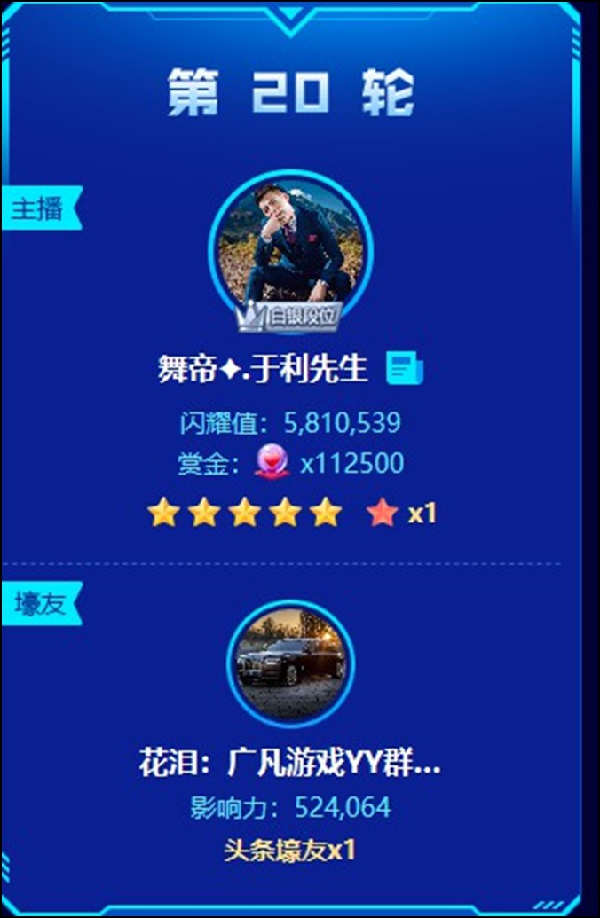Open streamer 舞帝✦.于利先生's avatar

click(290, 247)
